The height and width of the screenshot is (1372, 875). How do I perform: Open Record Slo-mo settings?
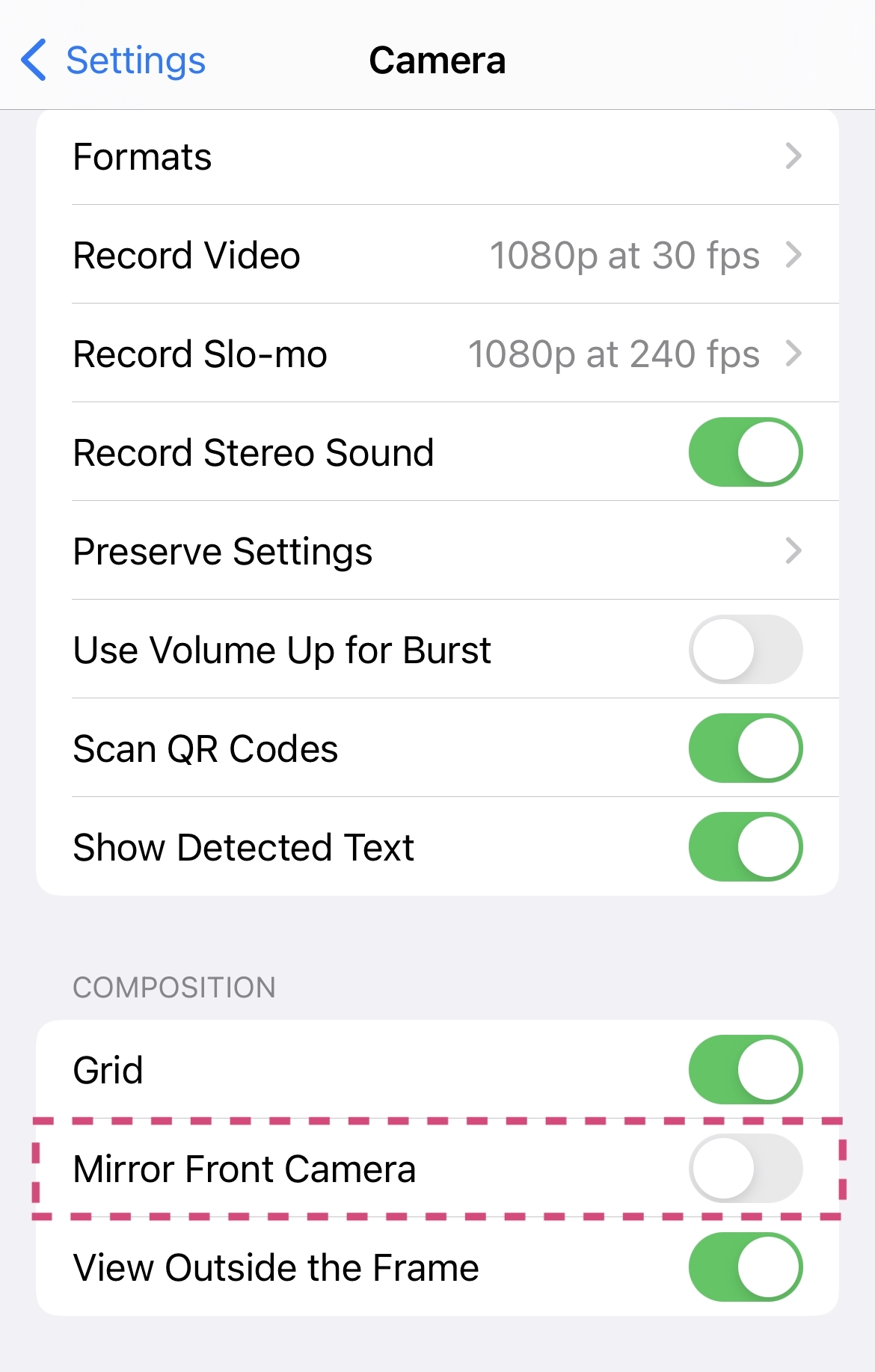pos(437,354)
